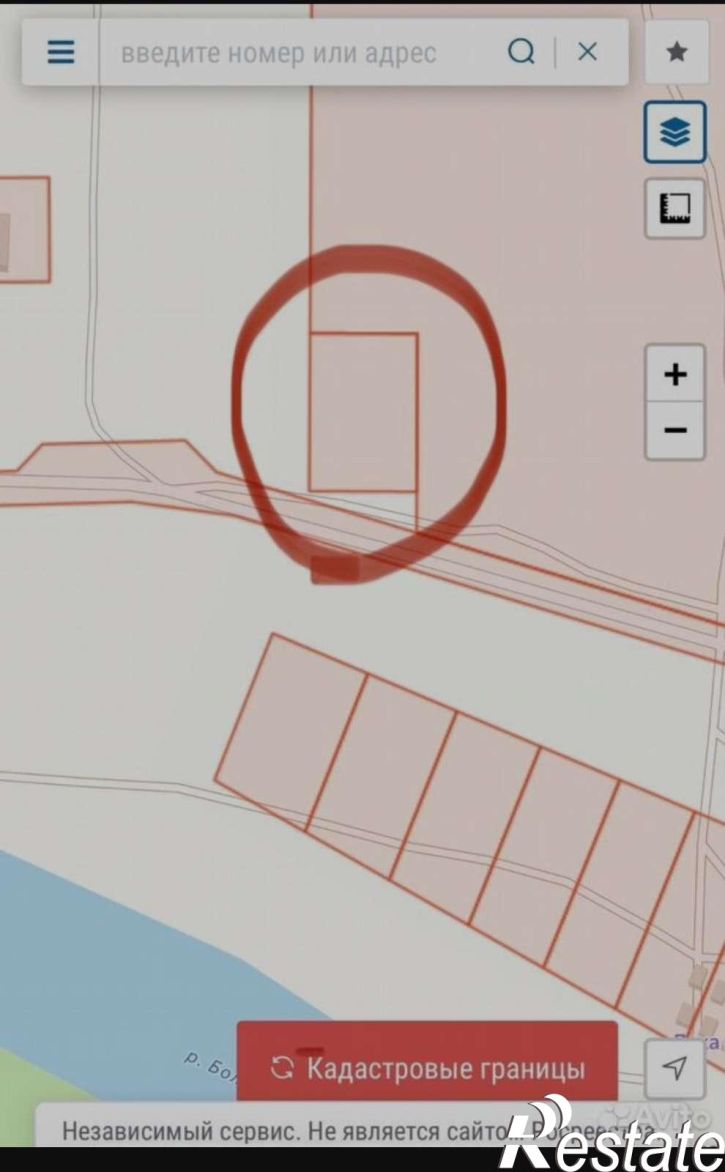
Task: Zoom out of the map
Action: coord(675,431)
